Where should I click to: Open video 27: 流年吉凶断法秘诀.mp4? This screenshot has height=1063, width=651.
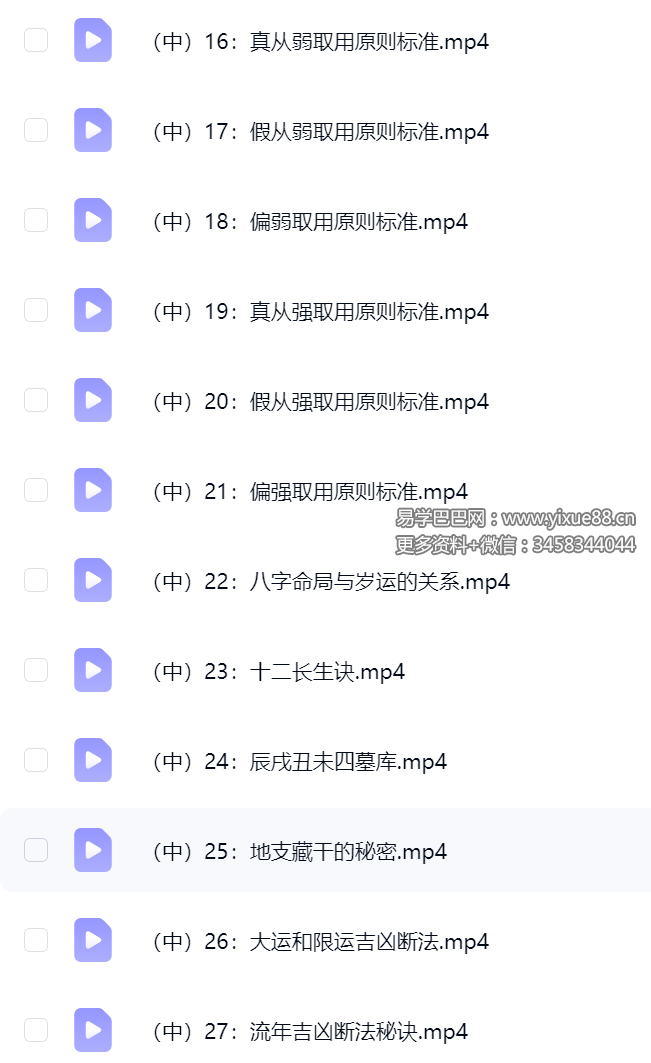pyautogui.click(x=308, y=1032)
